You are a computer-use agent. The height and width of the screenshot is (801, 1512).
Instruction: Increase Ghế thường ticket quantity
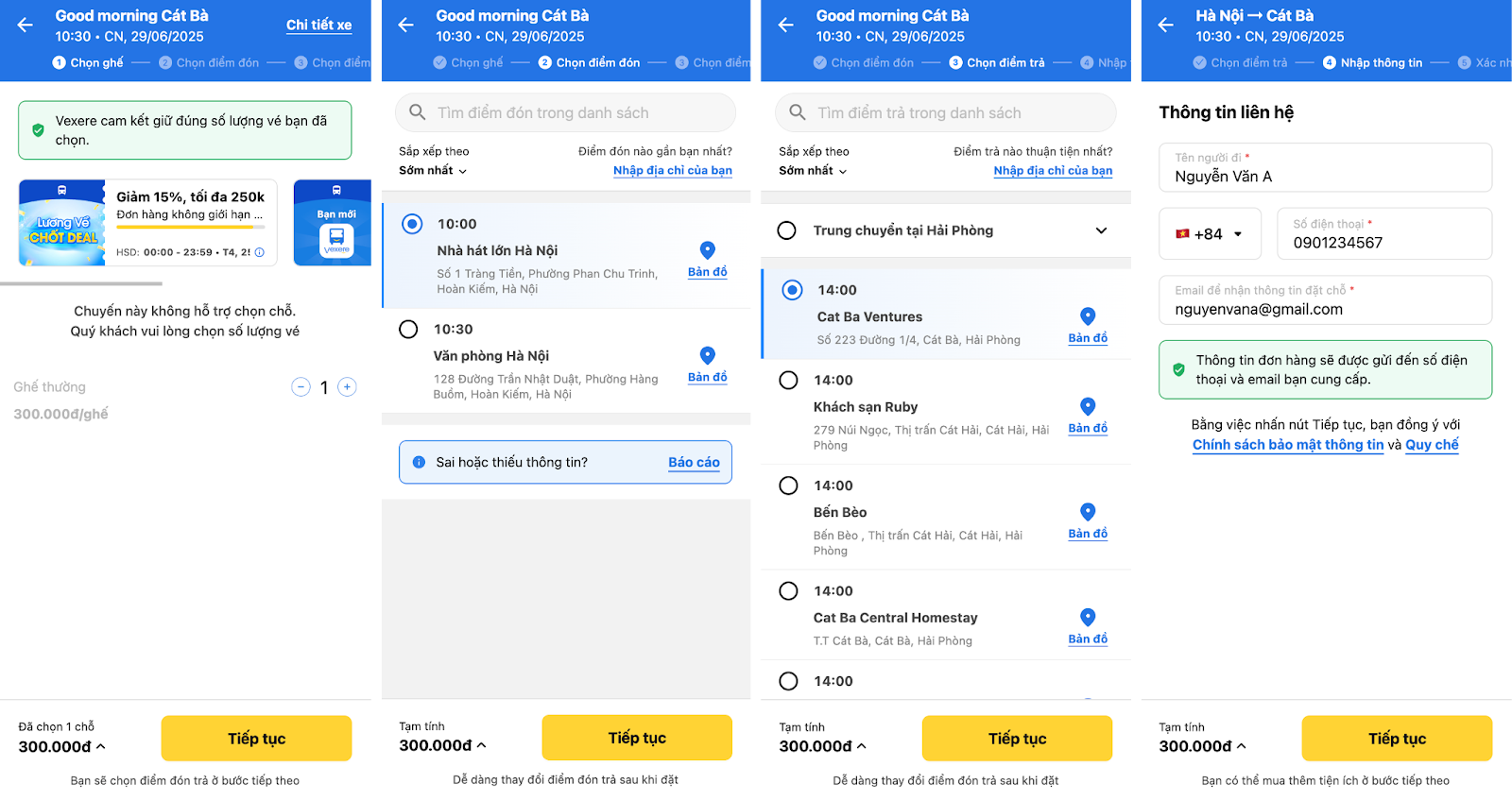click(348, 387)
